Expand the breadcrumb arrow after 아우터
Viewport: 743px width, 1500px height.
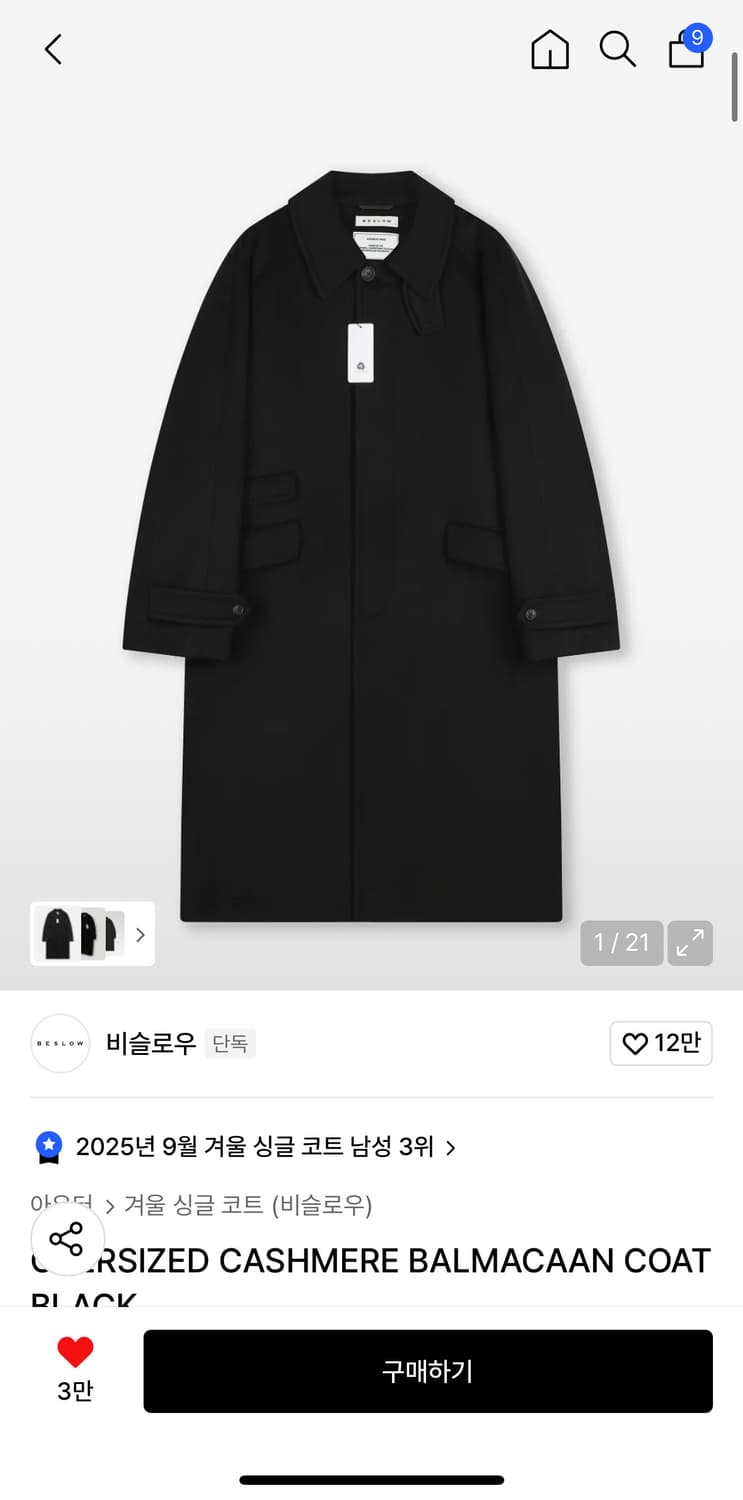(x=109, y=1206)
